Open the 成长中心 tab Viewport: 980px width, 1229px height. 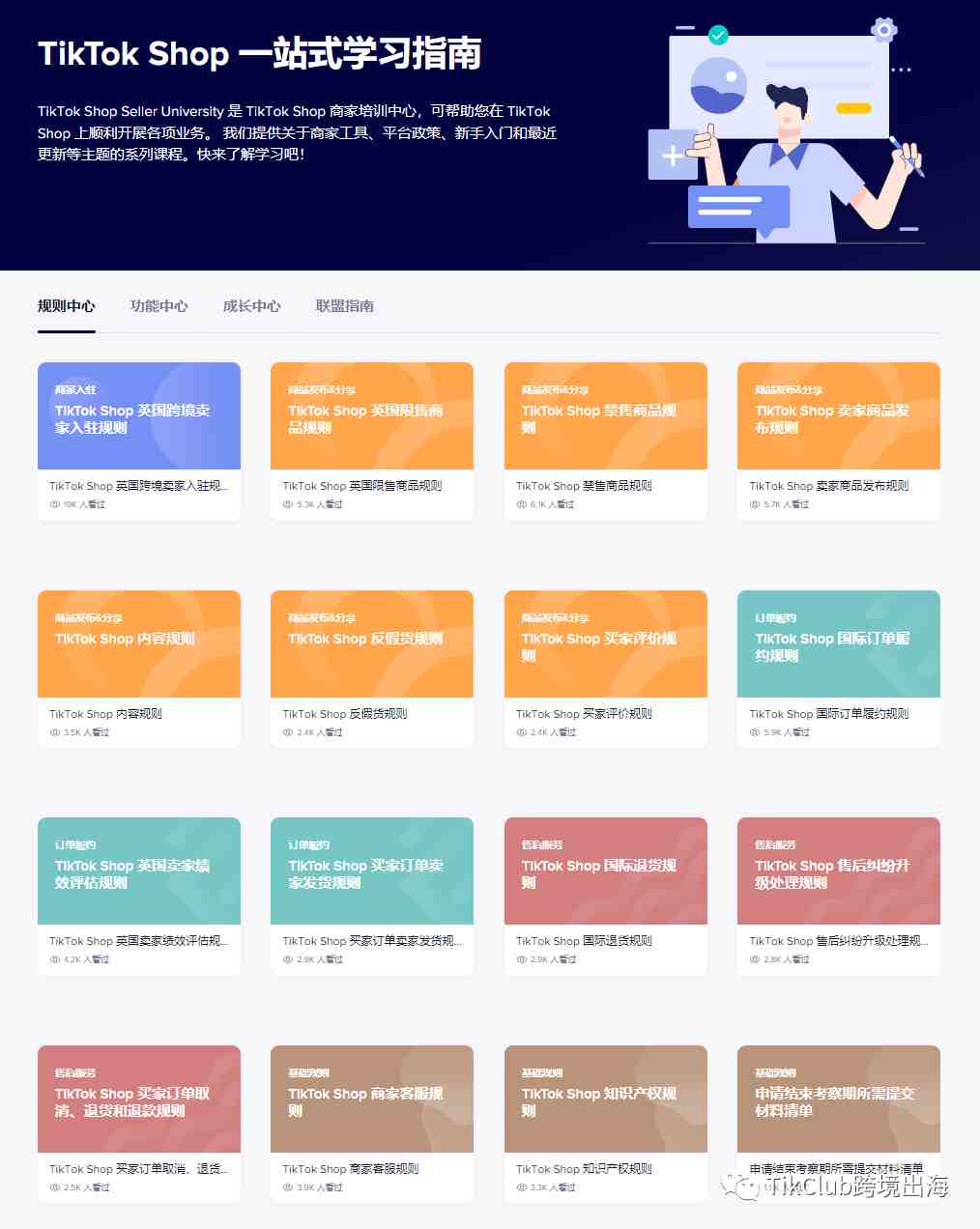click(251, 306)
